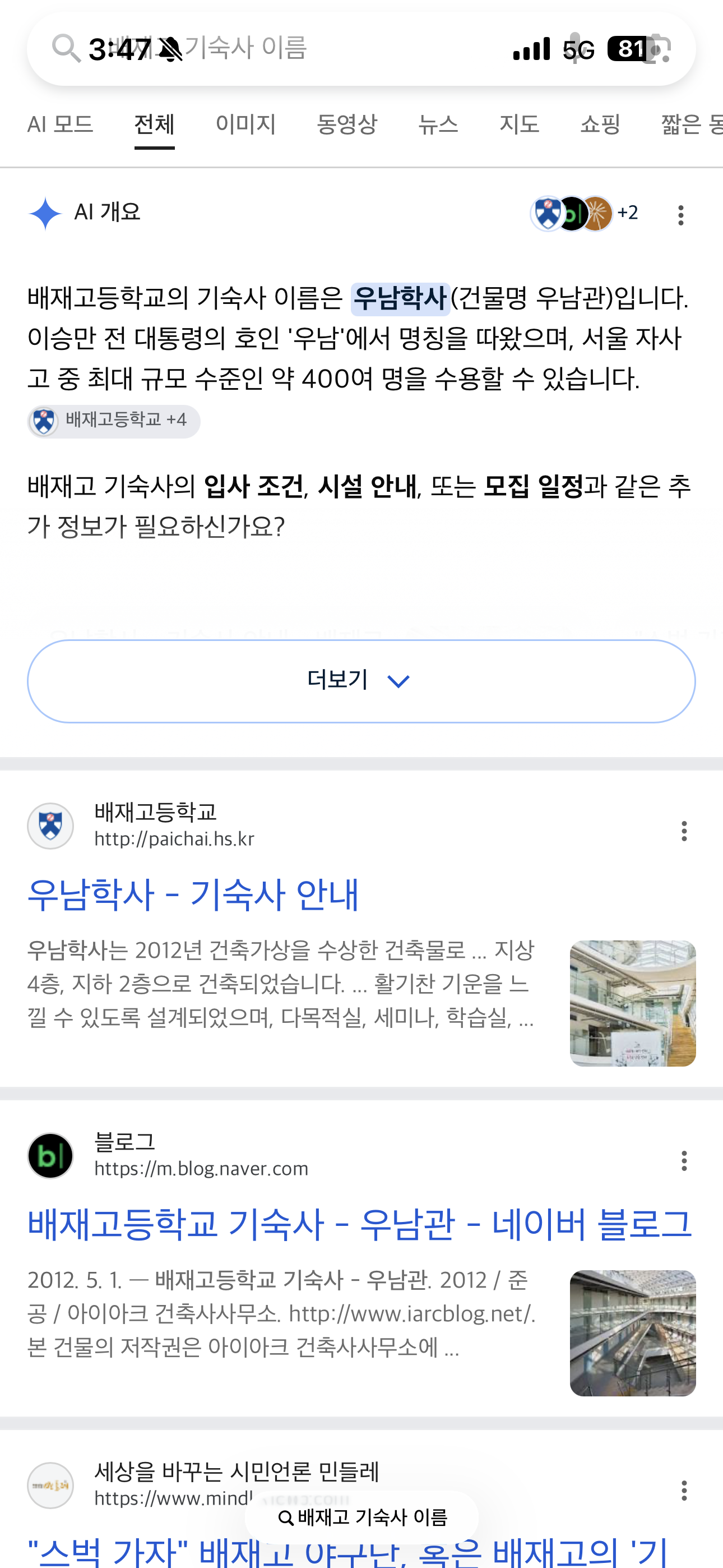723x1568 pixels.
Task: Open AI 개요 overflow menu
Action: coord(681,214)
